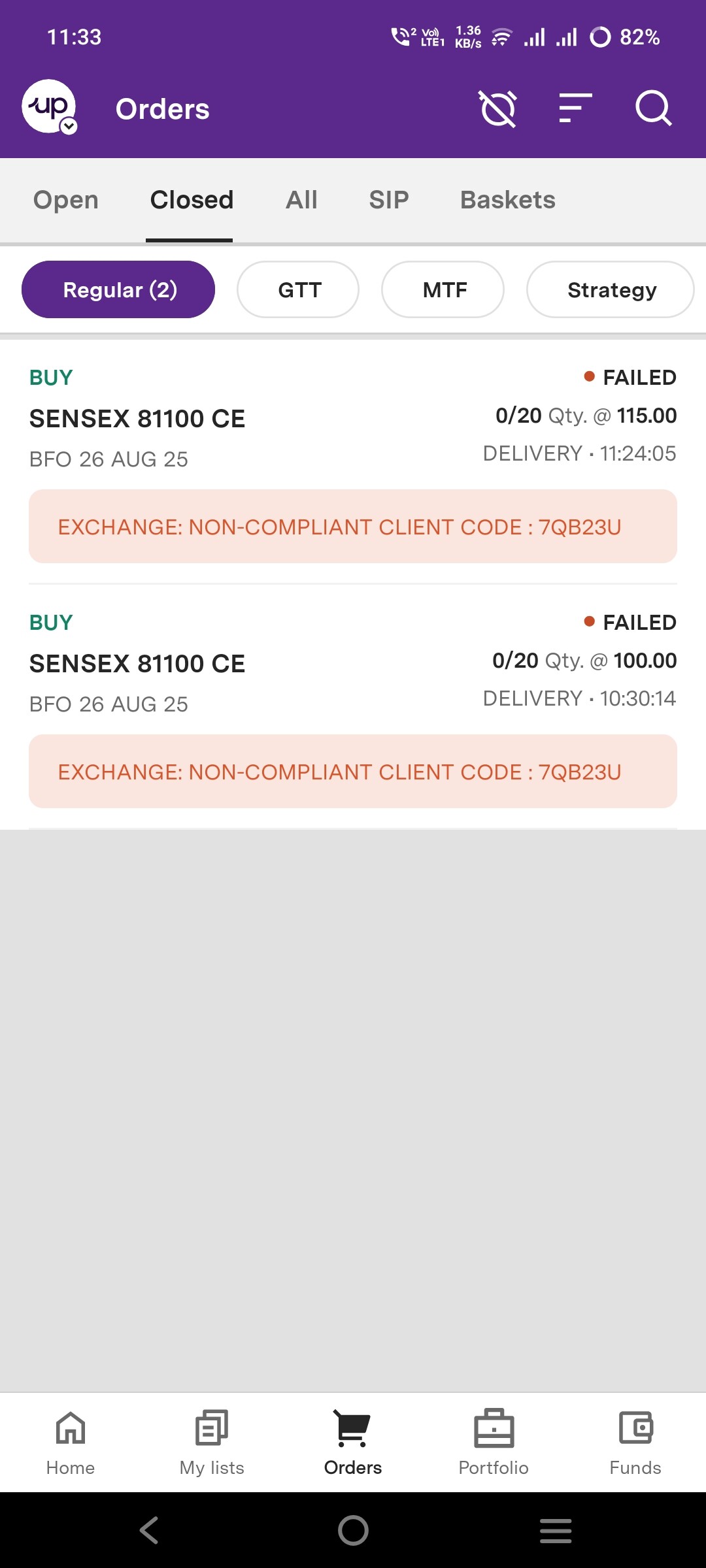
Task: Open the Baskets tab
Action: [508, 200]
